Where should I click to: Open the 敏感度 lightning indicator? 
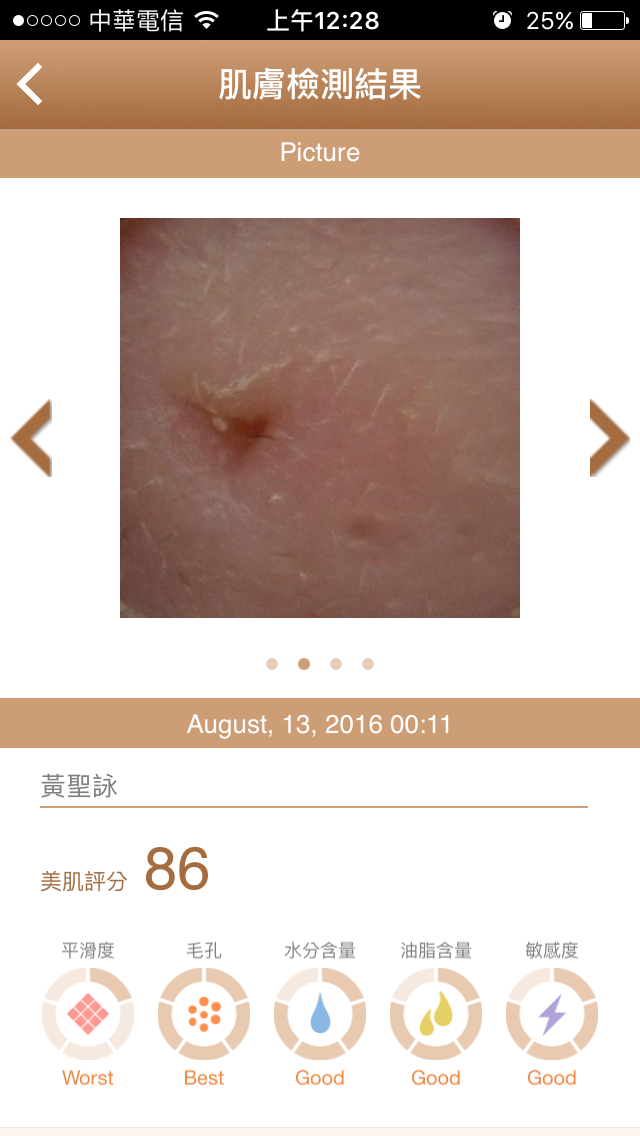click(x=552, y=1014)
